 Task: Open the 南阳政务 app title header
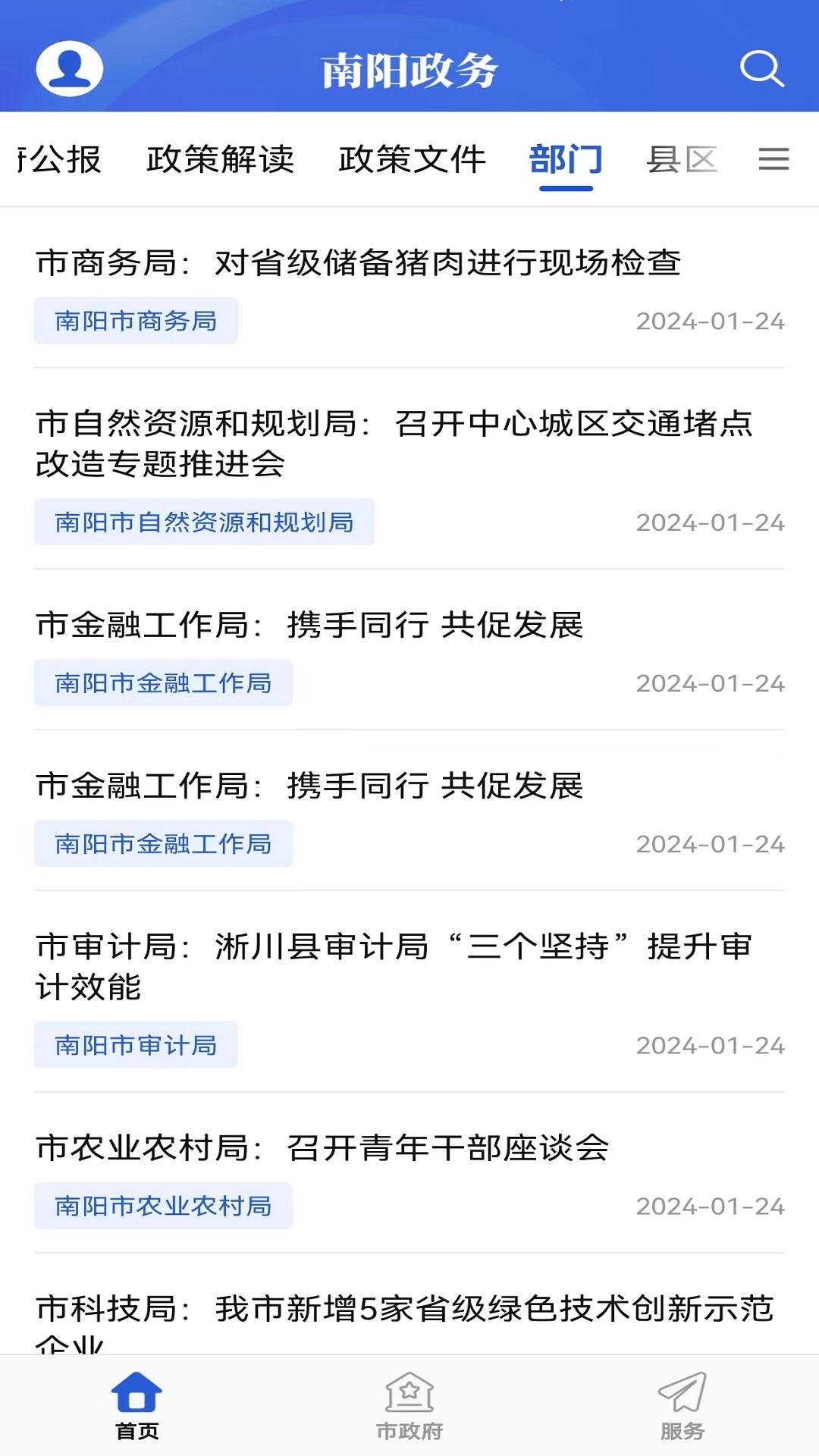(409, 70)
